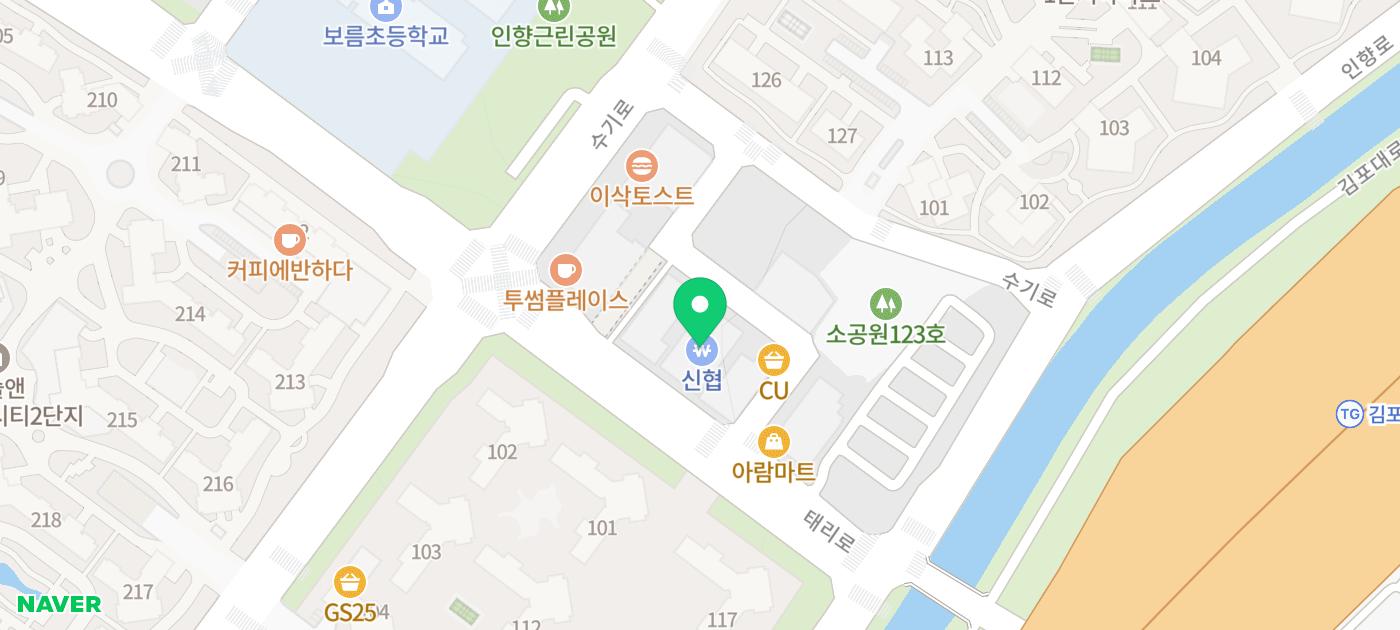Open the 이삭토스트 restaurant marker
This screenshot has height=630, width=1400.
(641, 165)
